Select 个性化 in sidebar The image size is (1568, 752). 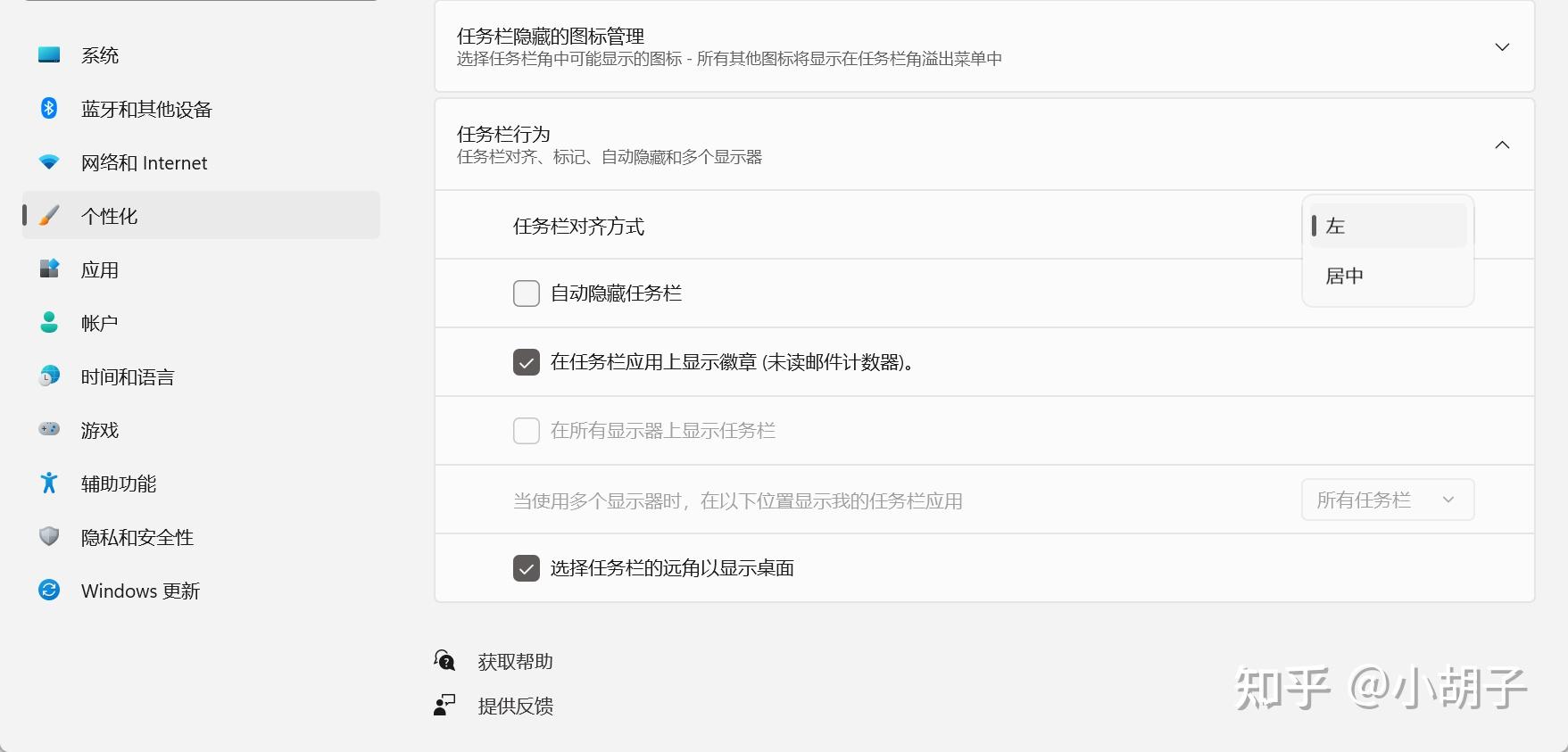click(109, 216)
